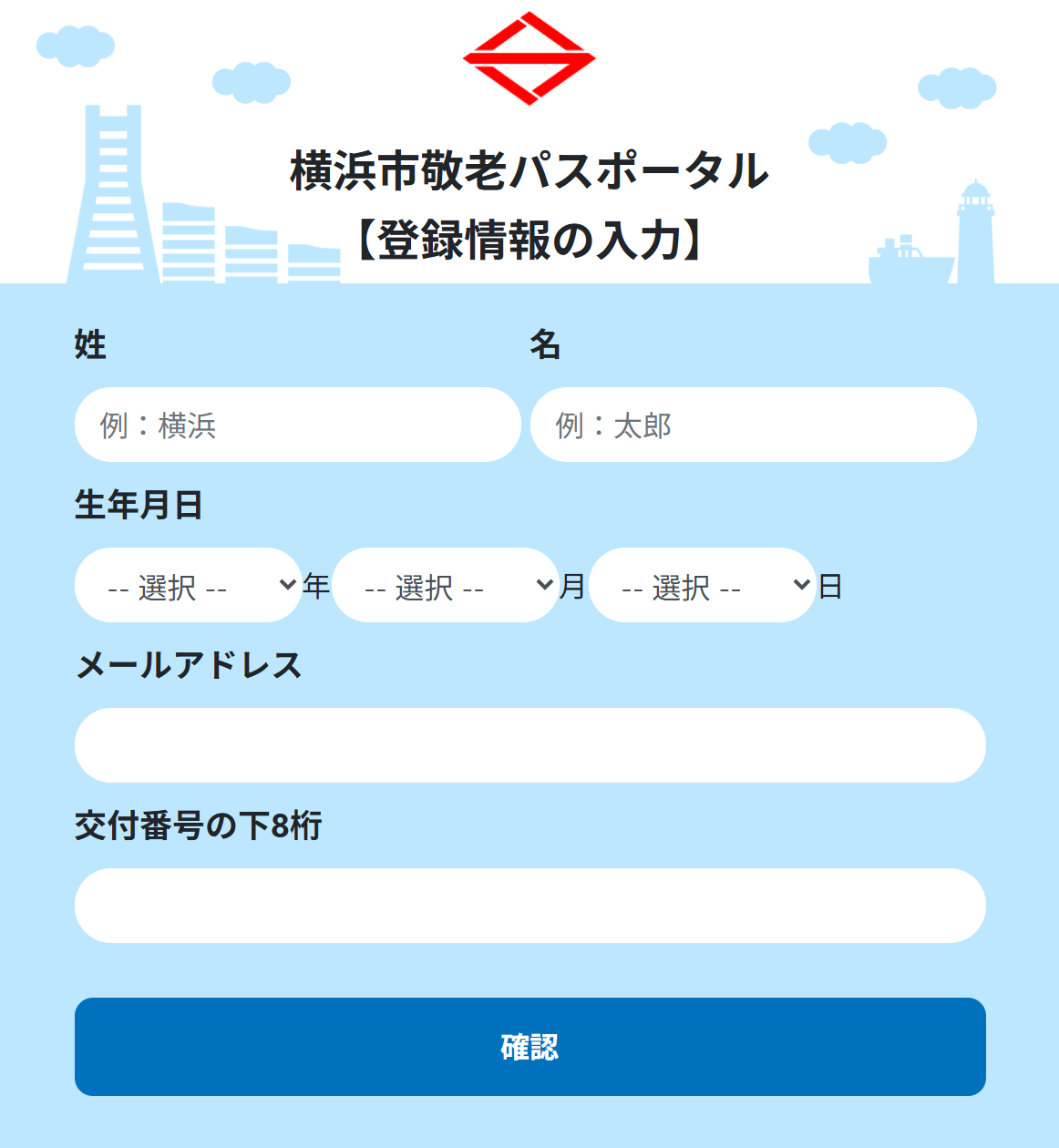Click the メールアドレス email input field

click(x=529, y=745)
